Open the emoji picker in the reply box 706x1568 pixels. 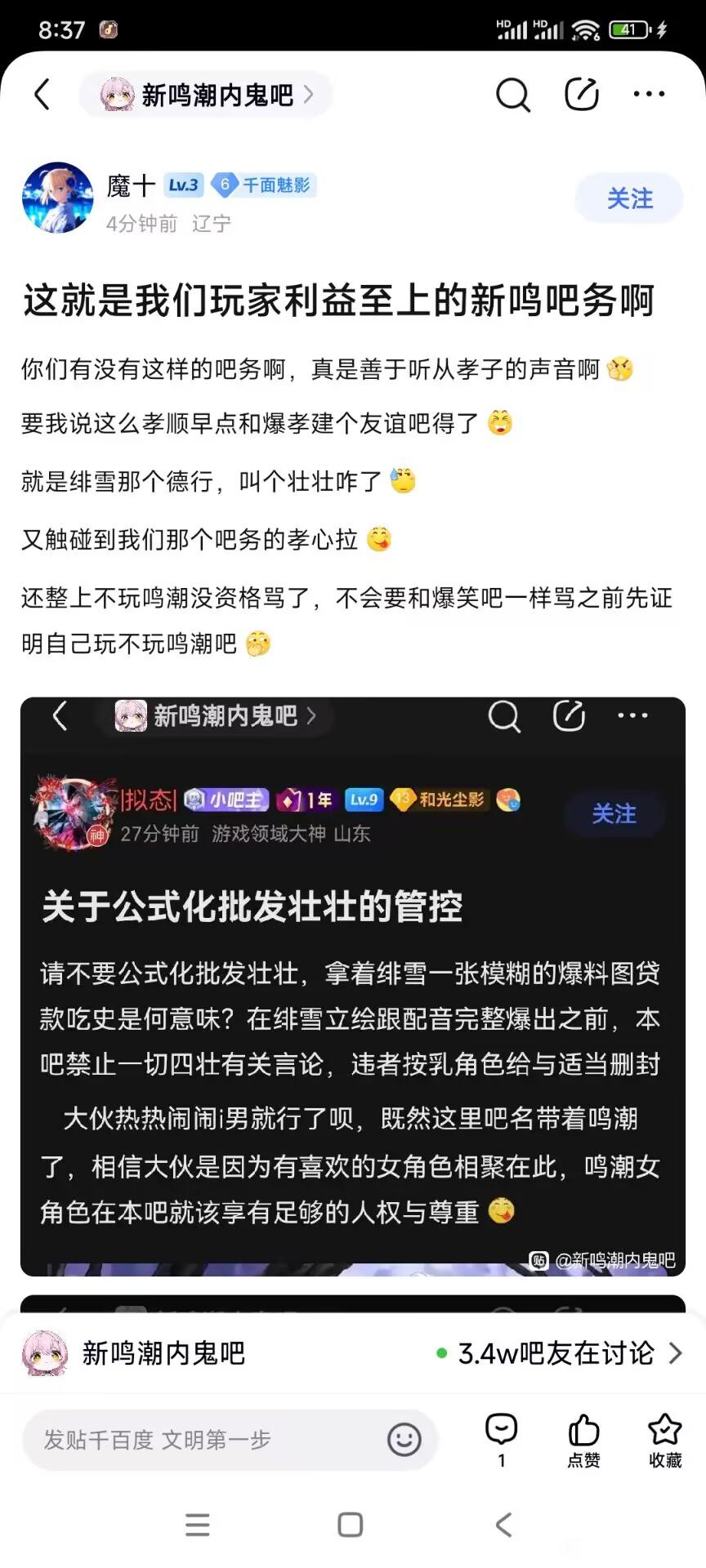404,1440
